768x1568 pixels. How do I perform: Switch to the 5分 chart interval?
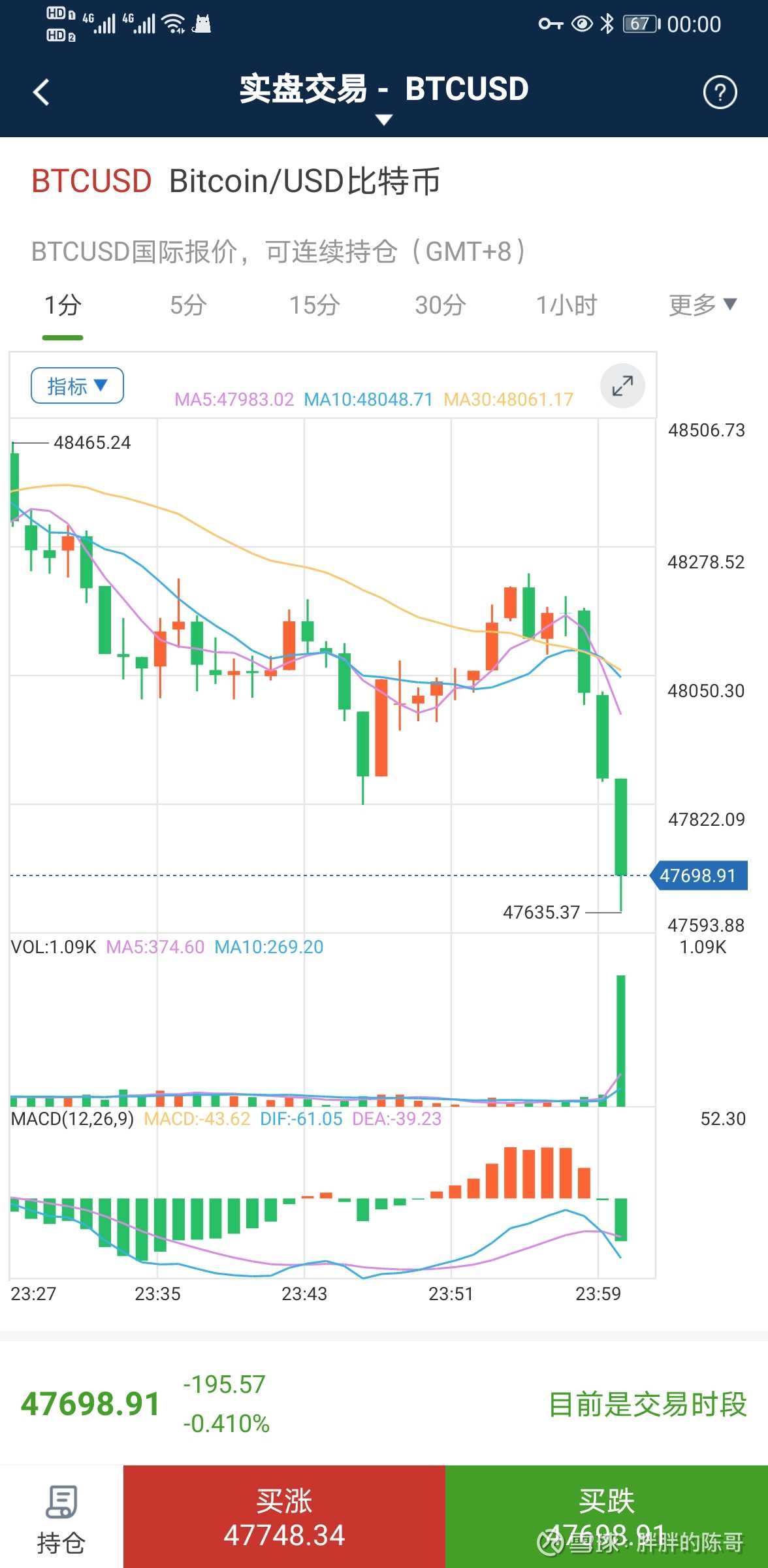coord(188,305)
